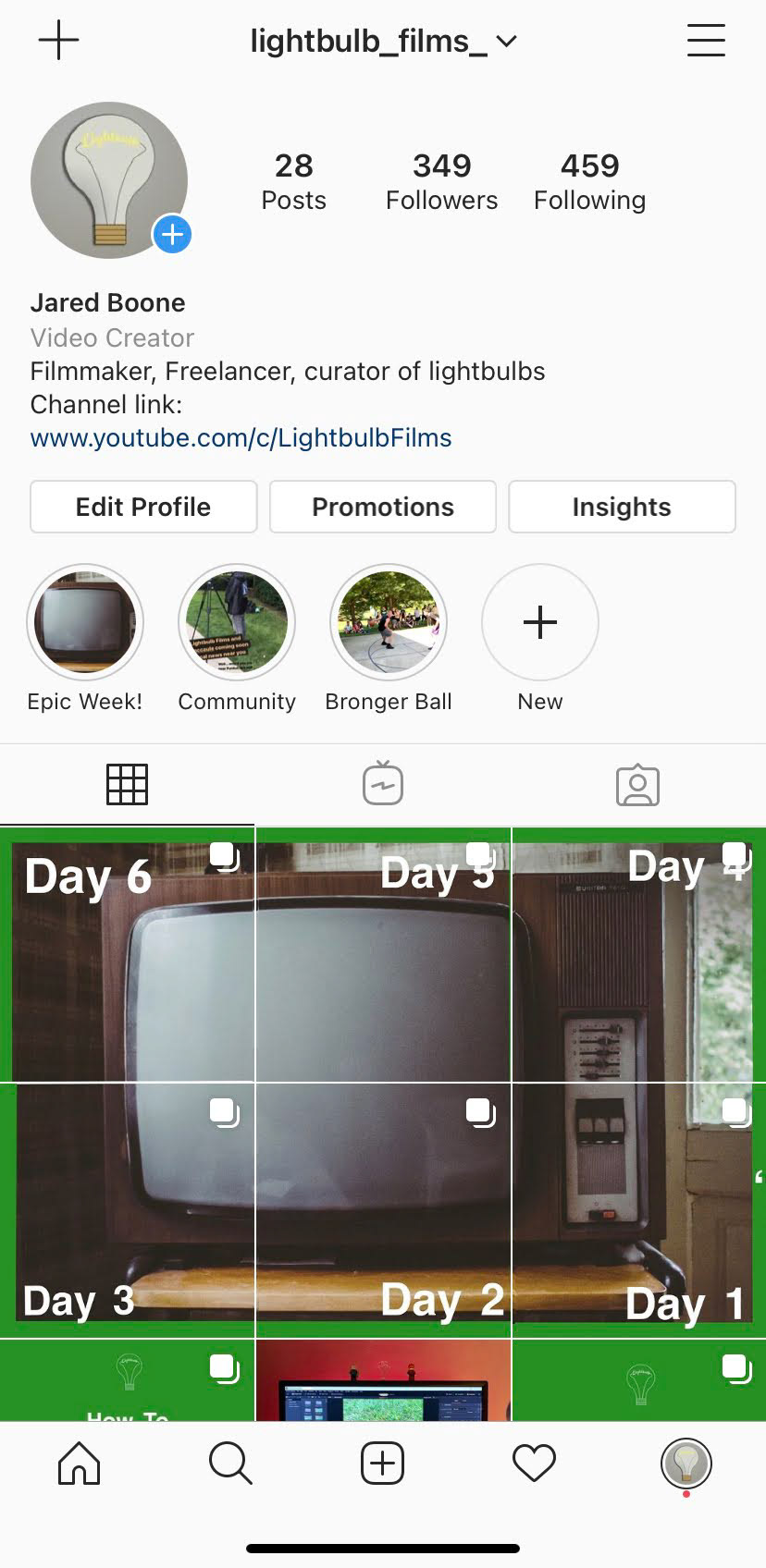This screenshot has width=766, height=1568.
Task: Open Insights
Action: [622, 507]
